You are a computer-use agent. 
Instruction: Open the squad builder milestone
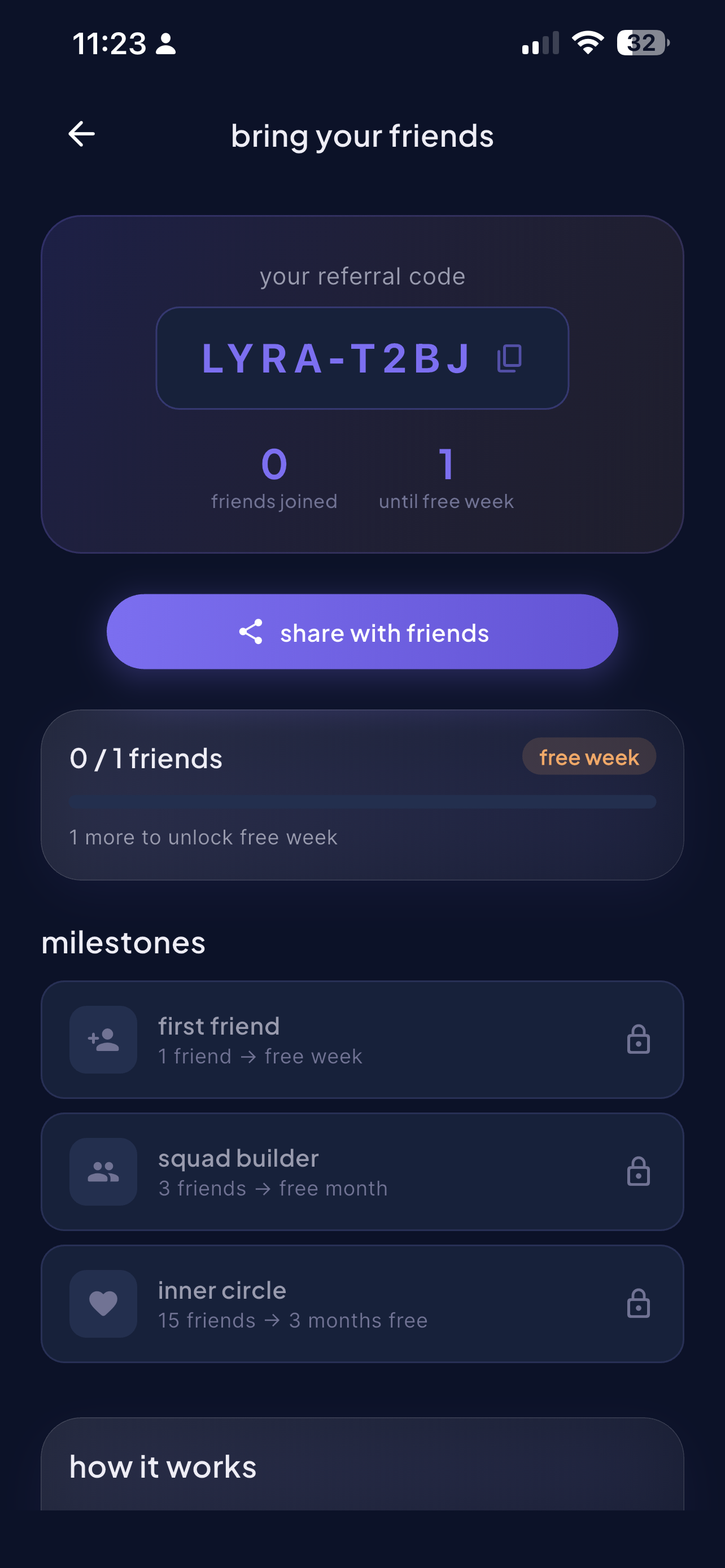362,1172
